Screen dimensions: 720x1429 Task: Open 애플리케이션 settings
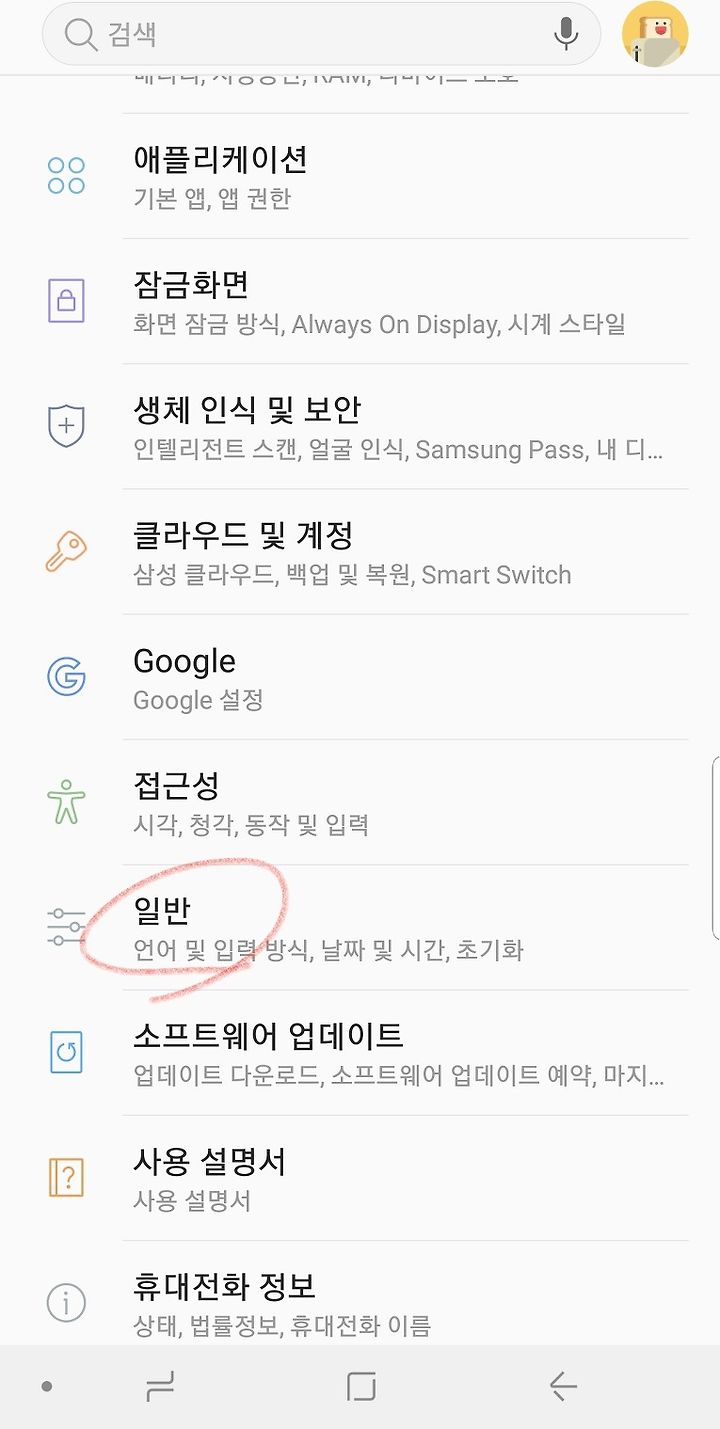(360, 176)
